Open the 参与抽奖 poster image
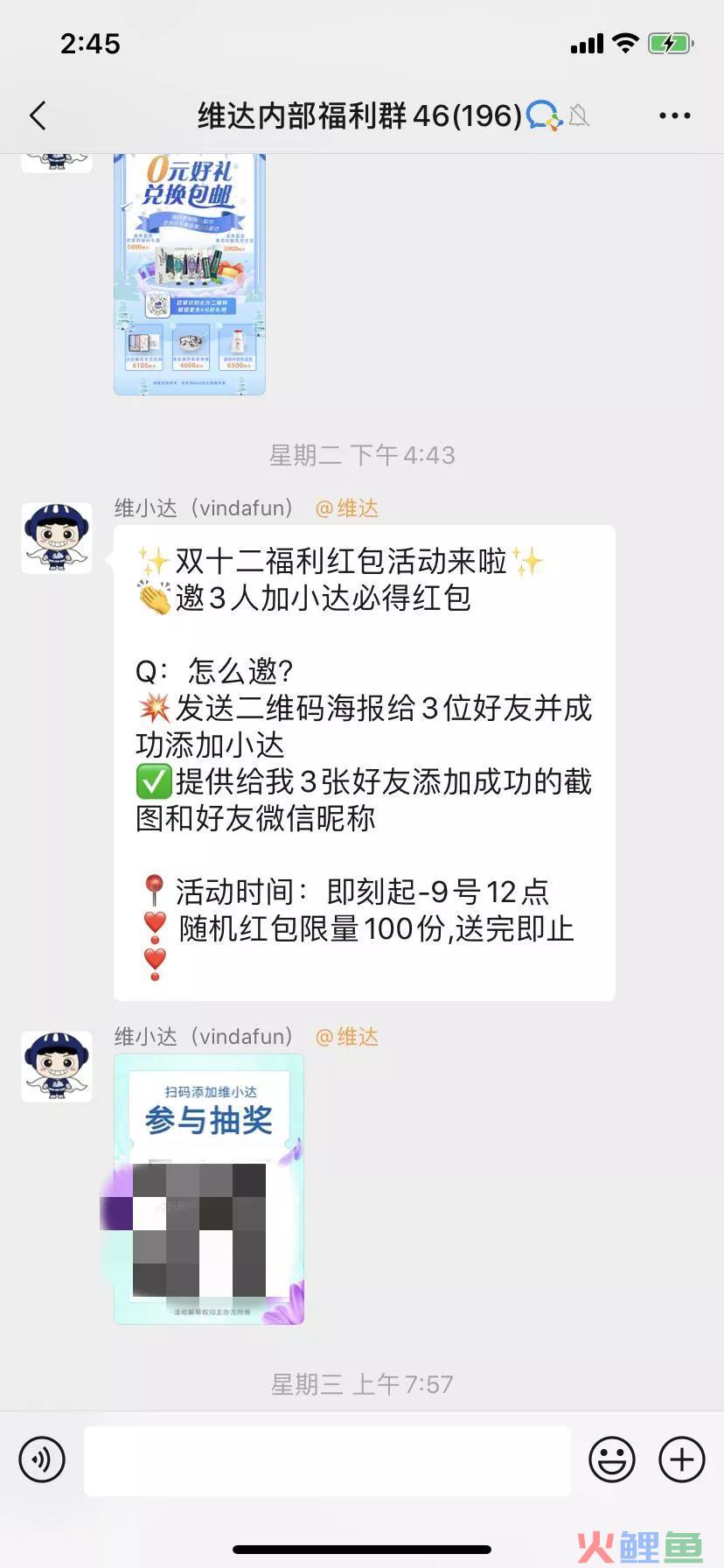 click(x=209, y=1189)
